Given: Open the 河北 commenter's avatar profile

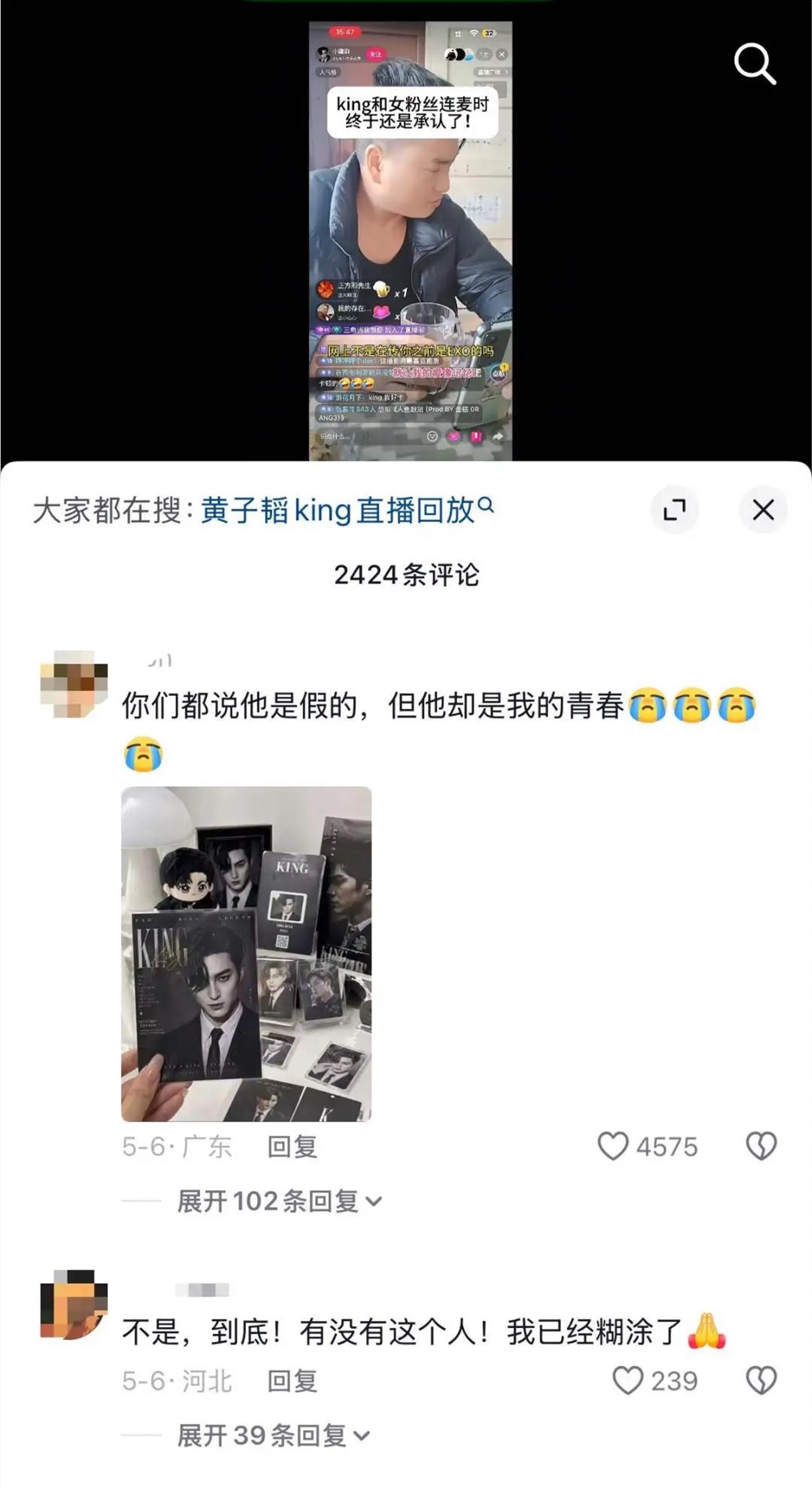Looking at the screenshot, I should click(x=74, y=1304).
